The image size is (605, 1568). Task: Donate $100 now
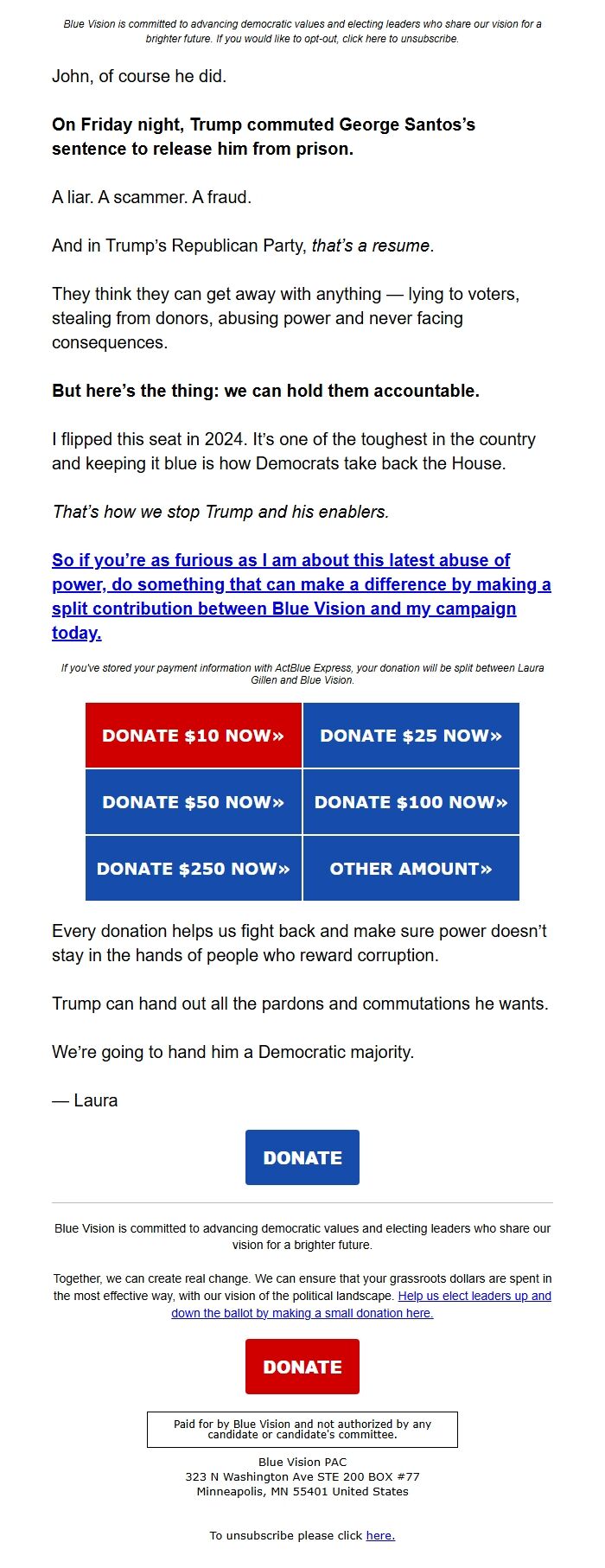411,802
